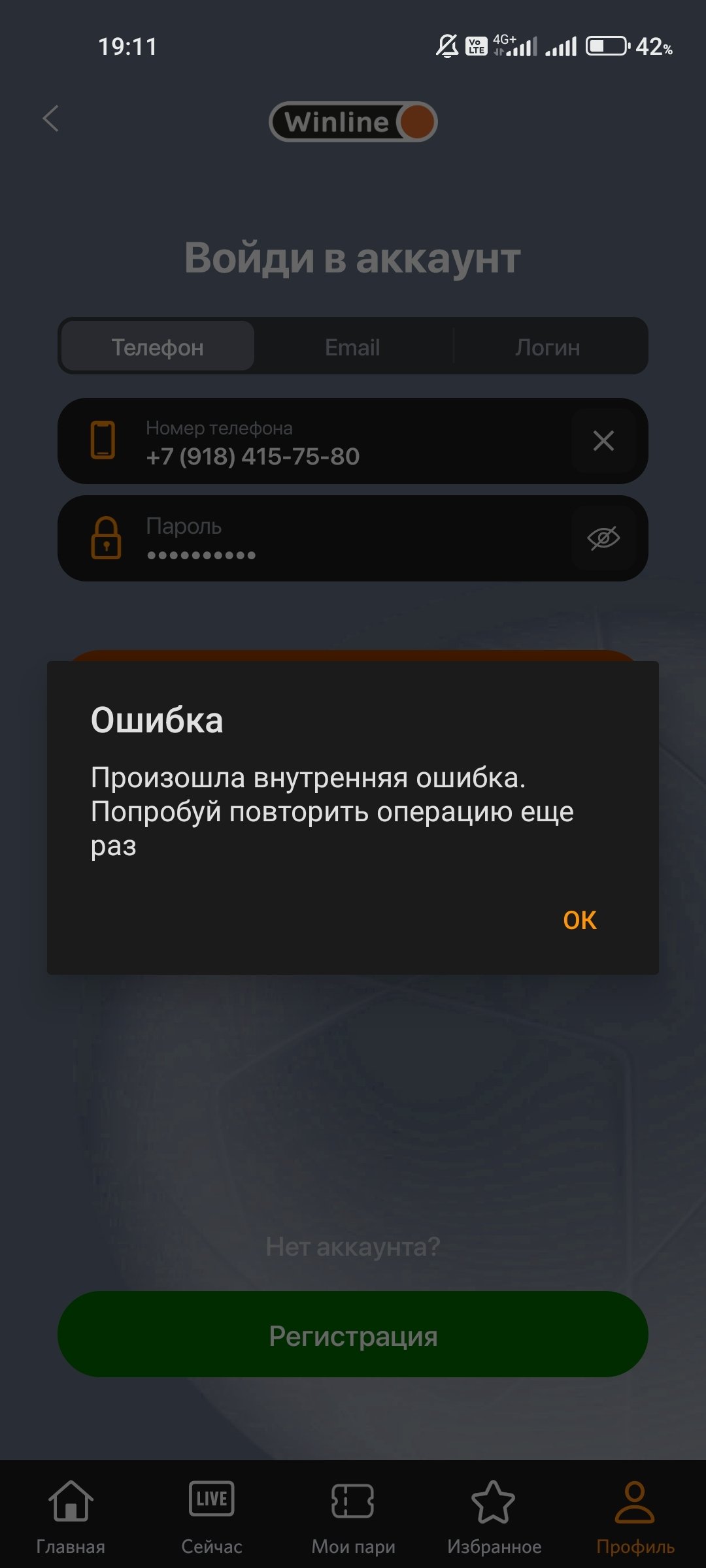Open the Сейчас live tab

(212, 1517)
